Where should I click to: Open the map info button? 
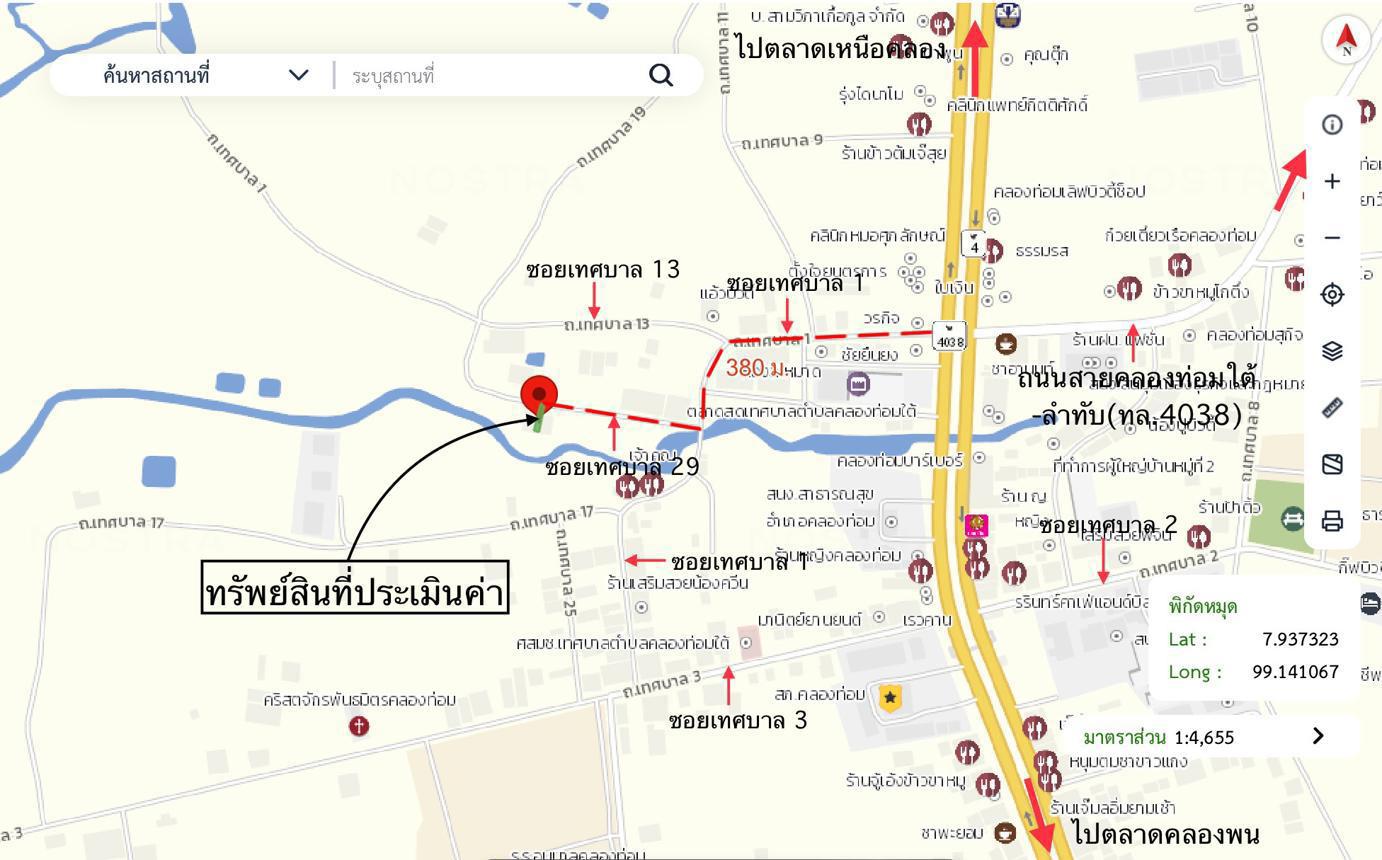coord(1332,125)
